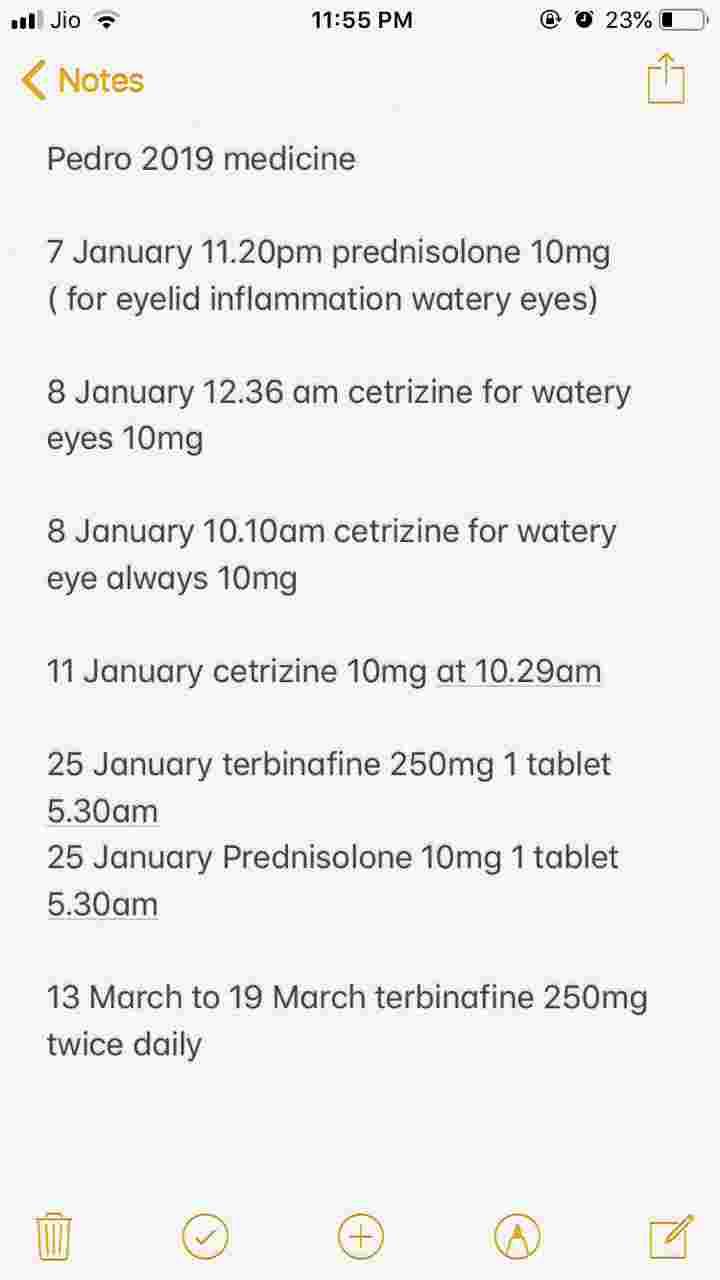
Task: Delete this note with trash icon
Action: click(52, 1237)
